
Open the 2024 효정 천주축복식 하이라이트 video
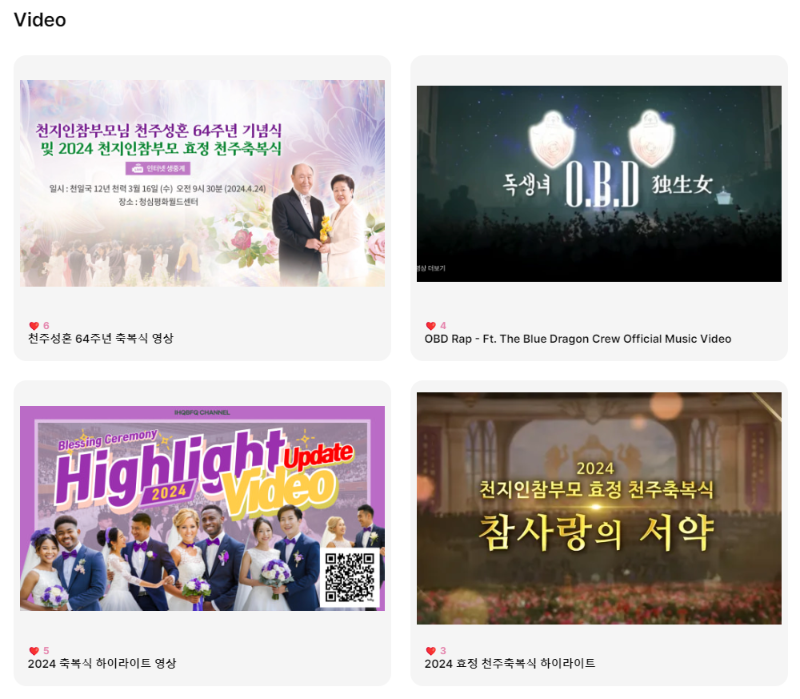[x=599, y=508]
